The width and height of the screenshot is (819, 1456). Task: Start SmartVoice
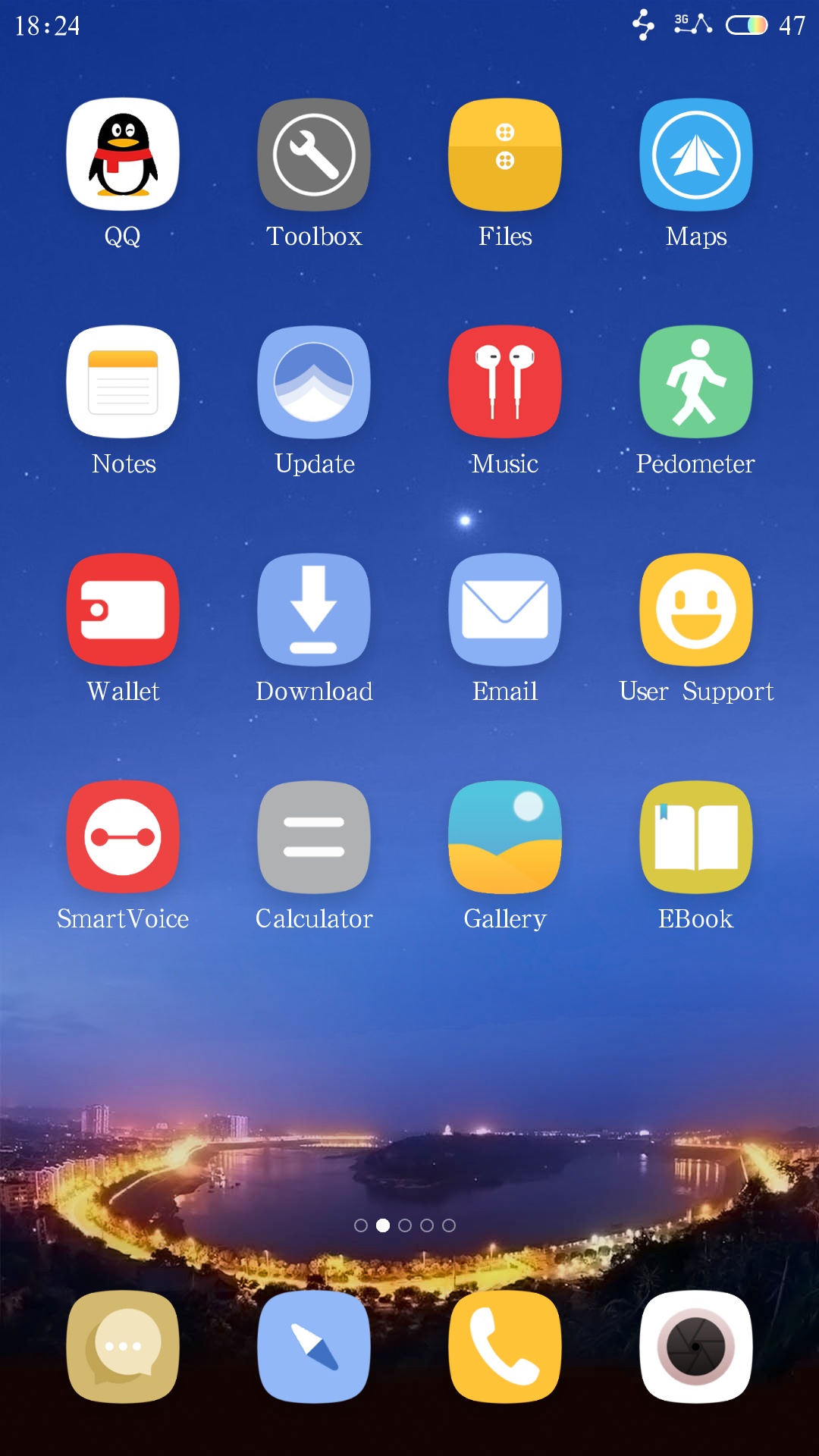click(x=123, y=837)
